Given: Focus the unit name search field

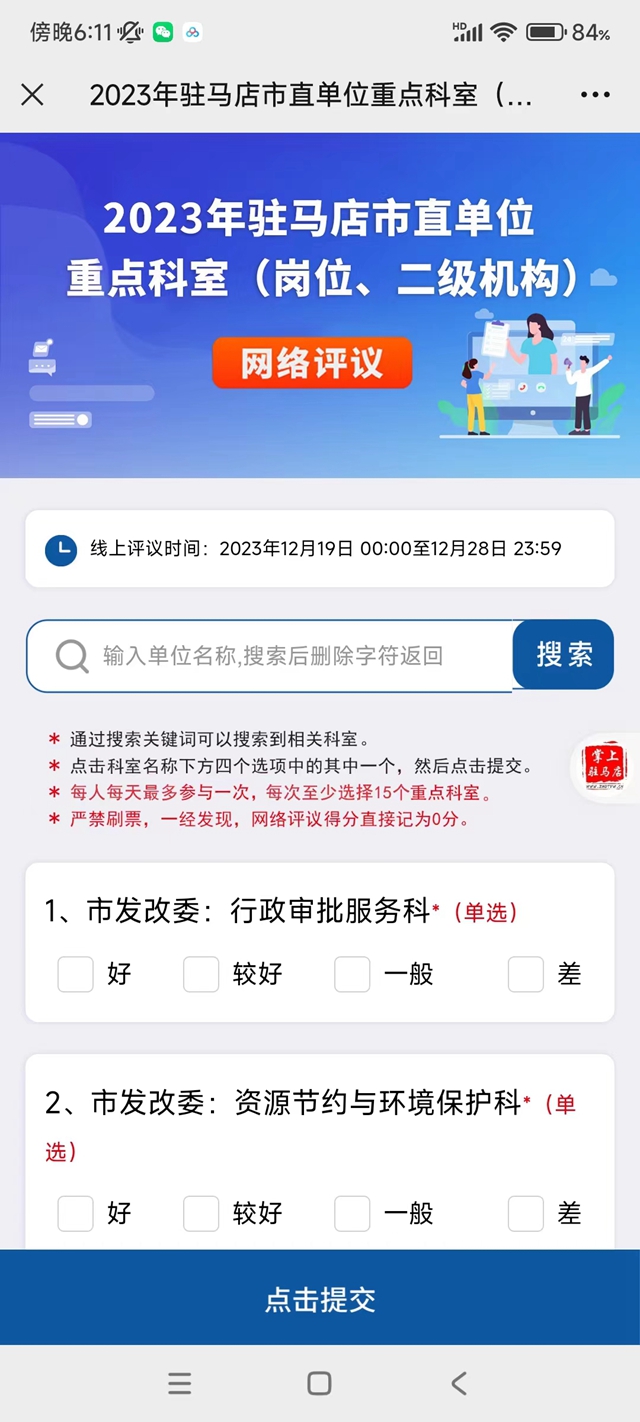Looking at the screenshot, I should point(290,656).
